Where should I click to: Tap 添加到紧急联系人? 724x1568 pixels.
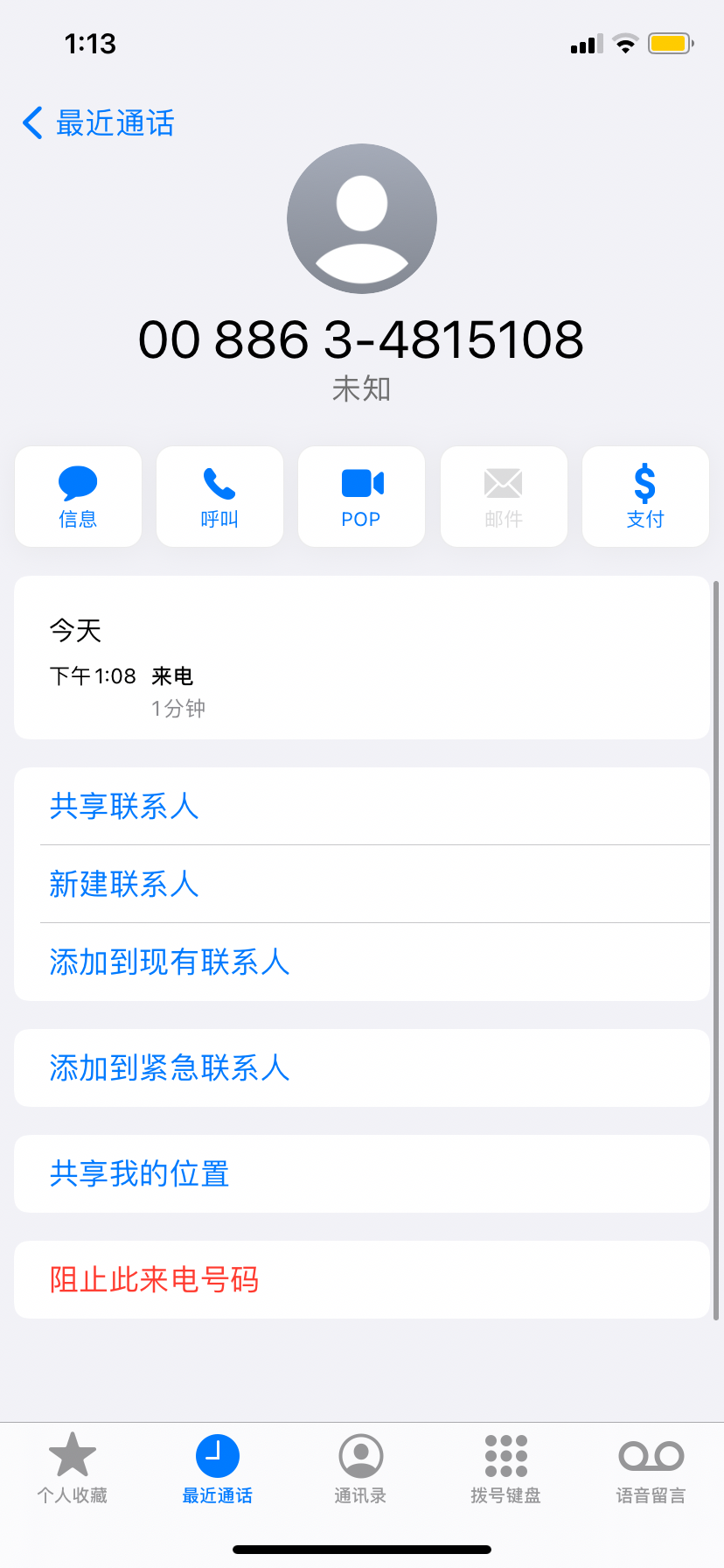pos(362,1067)
